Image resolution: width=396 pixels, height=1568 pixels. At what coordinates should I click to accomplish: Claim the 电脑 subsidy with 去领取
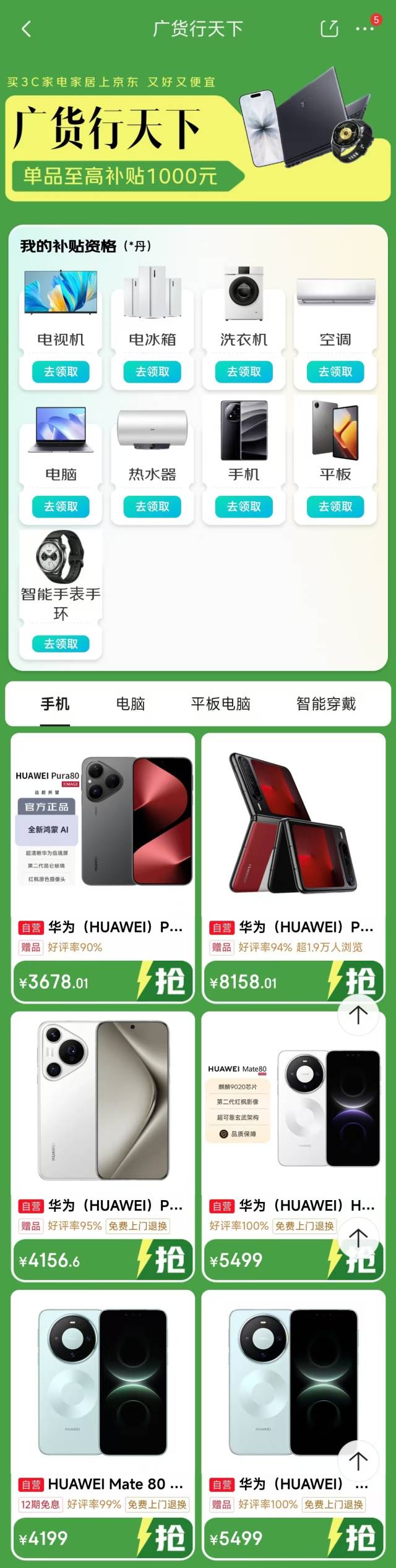[61, 506]
